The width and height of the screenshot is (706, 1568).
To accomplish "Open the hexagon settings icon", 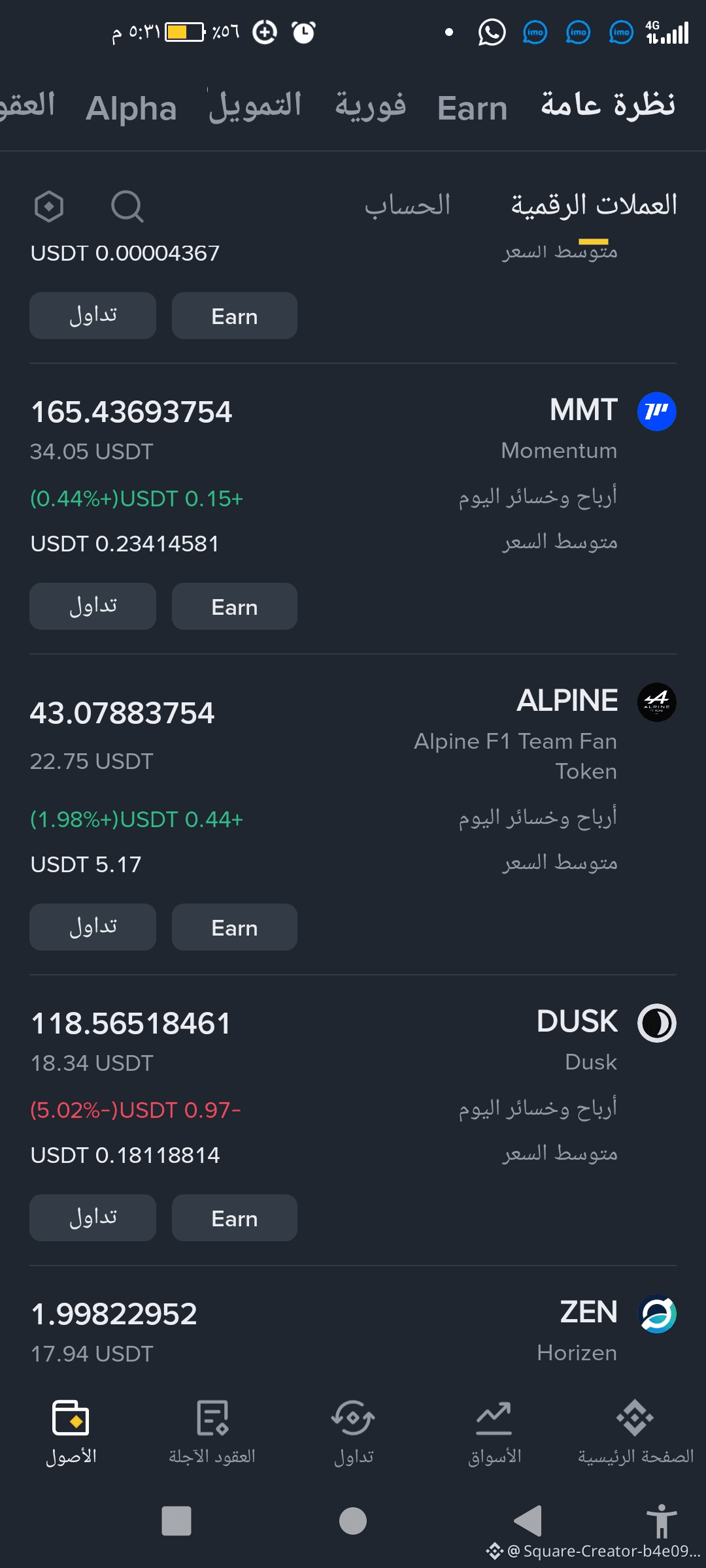I will point(49,207).
